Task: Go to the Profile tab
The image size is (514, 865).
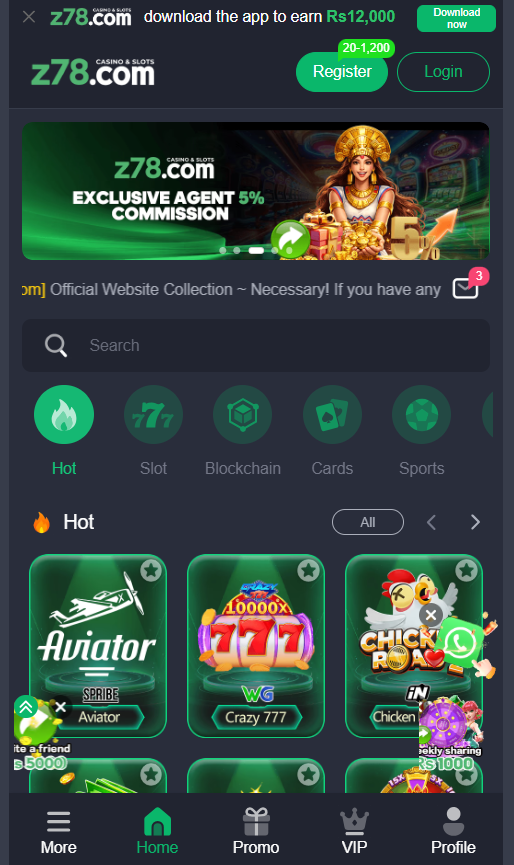Action: [453, 832]
